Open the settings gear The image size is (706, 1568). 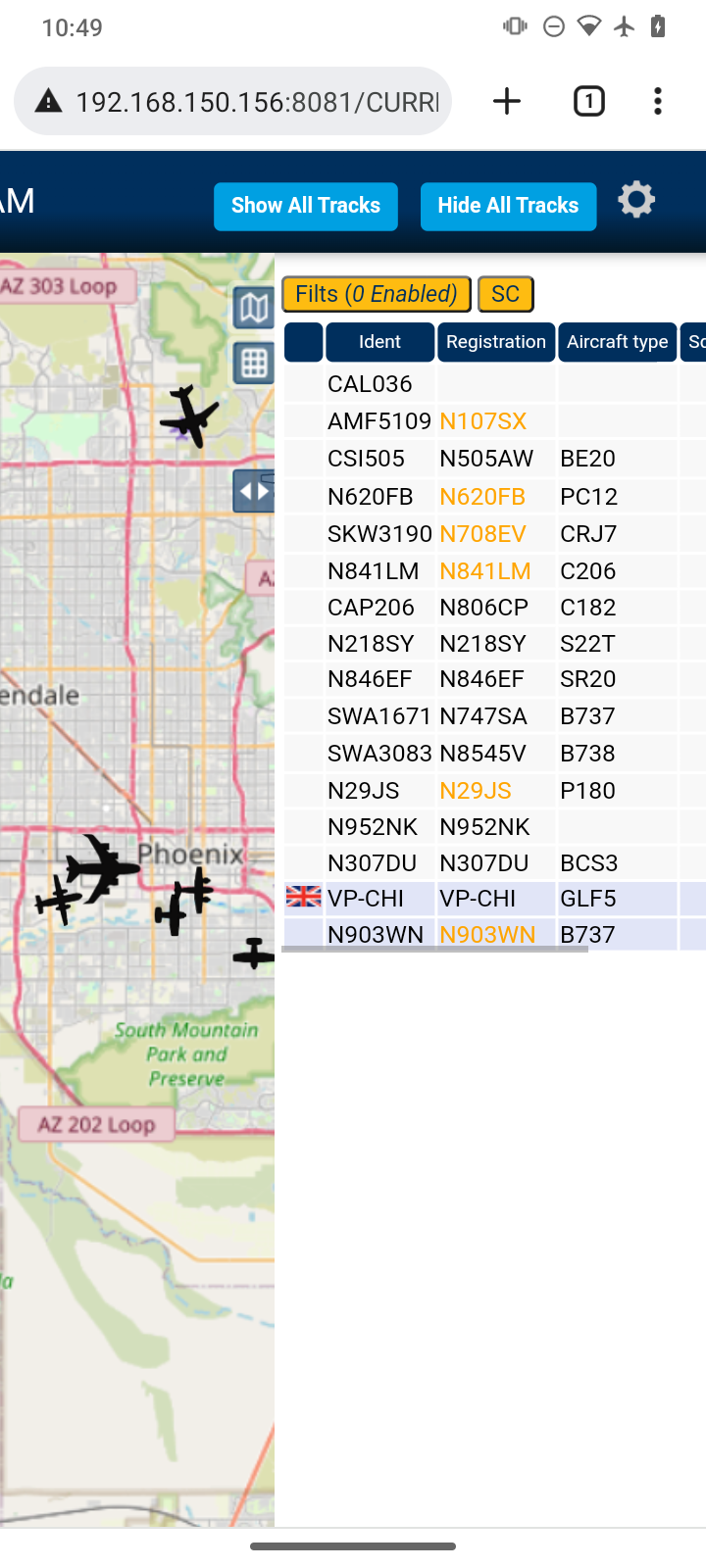coord(636,200)
